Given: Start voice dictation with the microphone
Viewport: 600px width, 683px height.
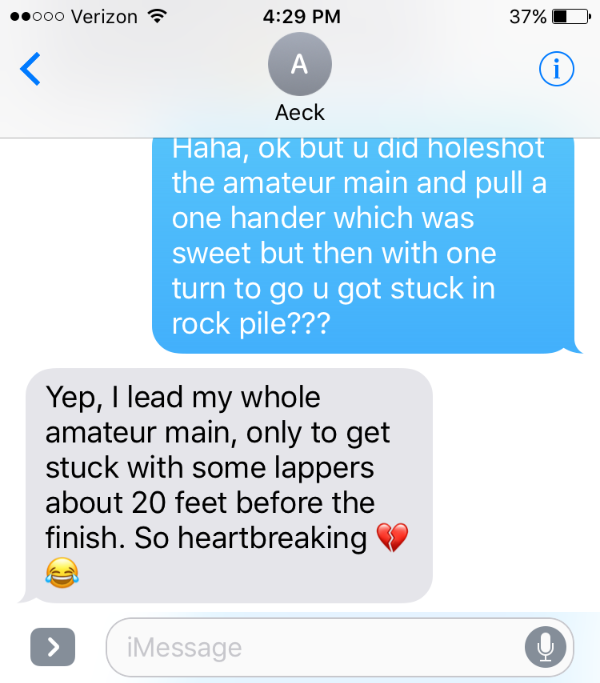Looking at the screenshot, I should click(x=545, y=648).
